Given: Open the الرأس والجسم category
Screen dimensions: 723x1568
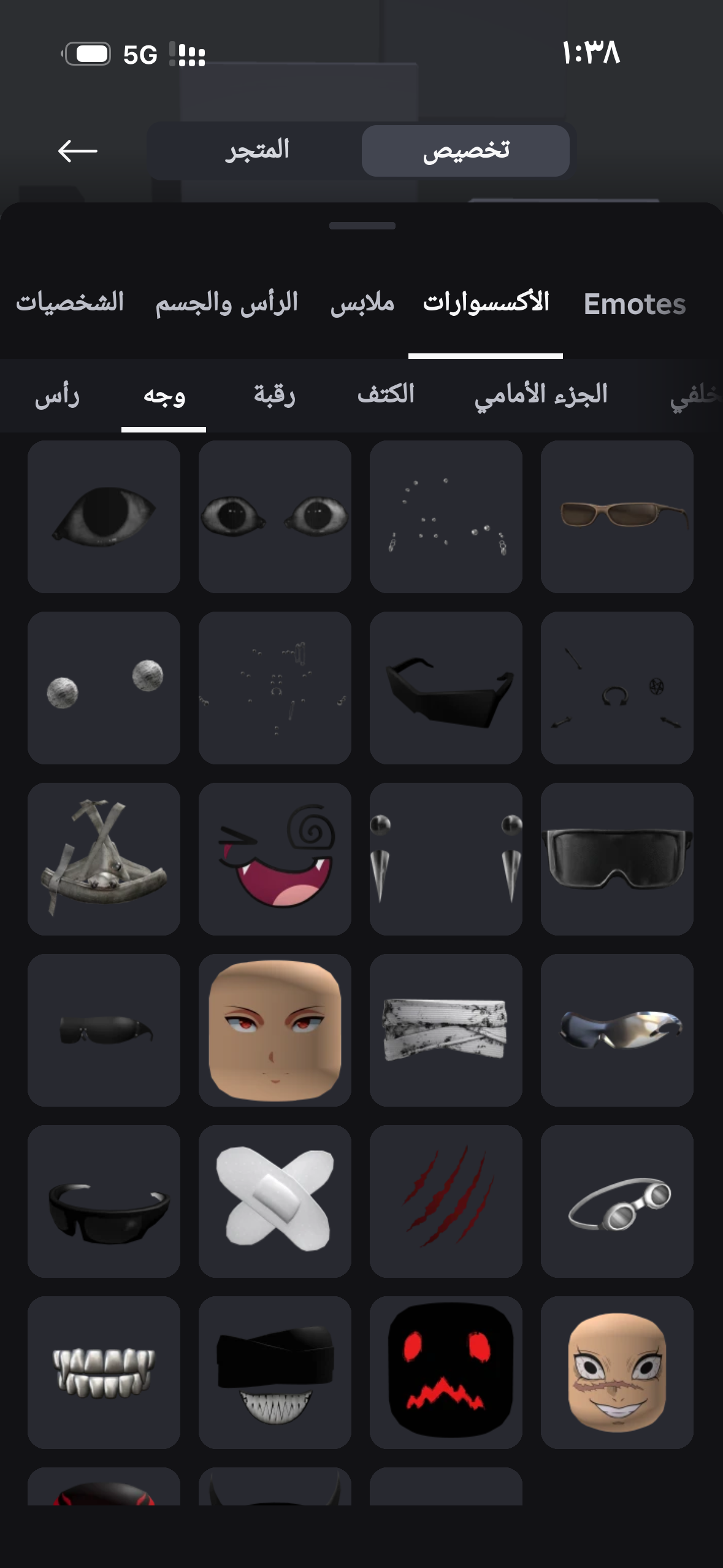Looking at the screenshot, I should (226, 304).
